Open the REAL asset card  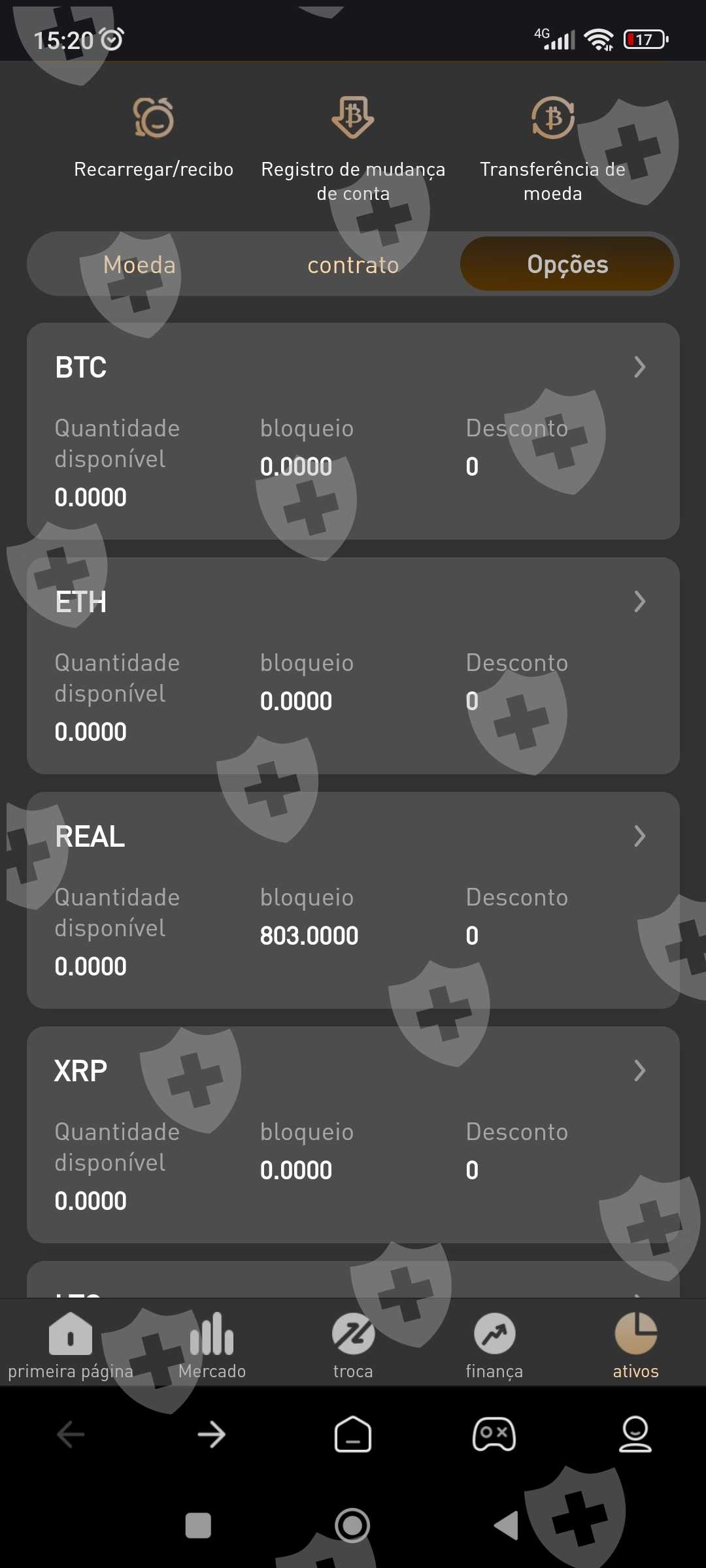(353, 900)
